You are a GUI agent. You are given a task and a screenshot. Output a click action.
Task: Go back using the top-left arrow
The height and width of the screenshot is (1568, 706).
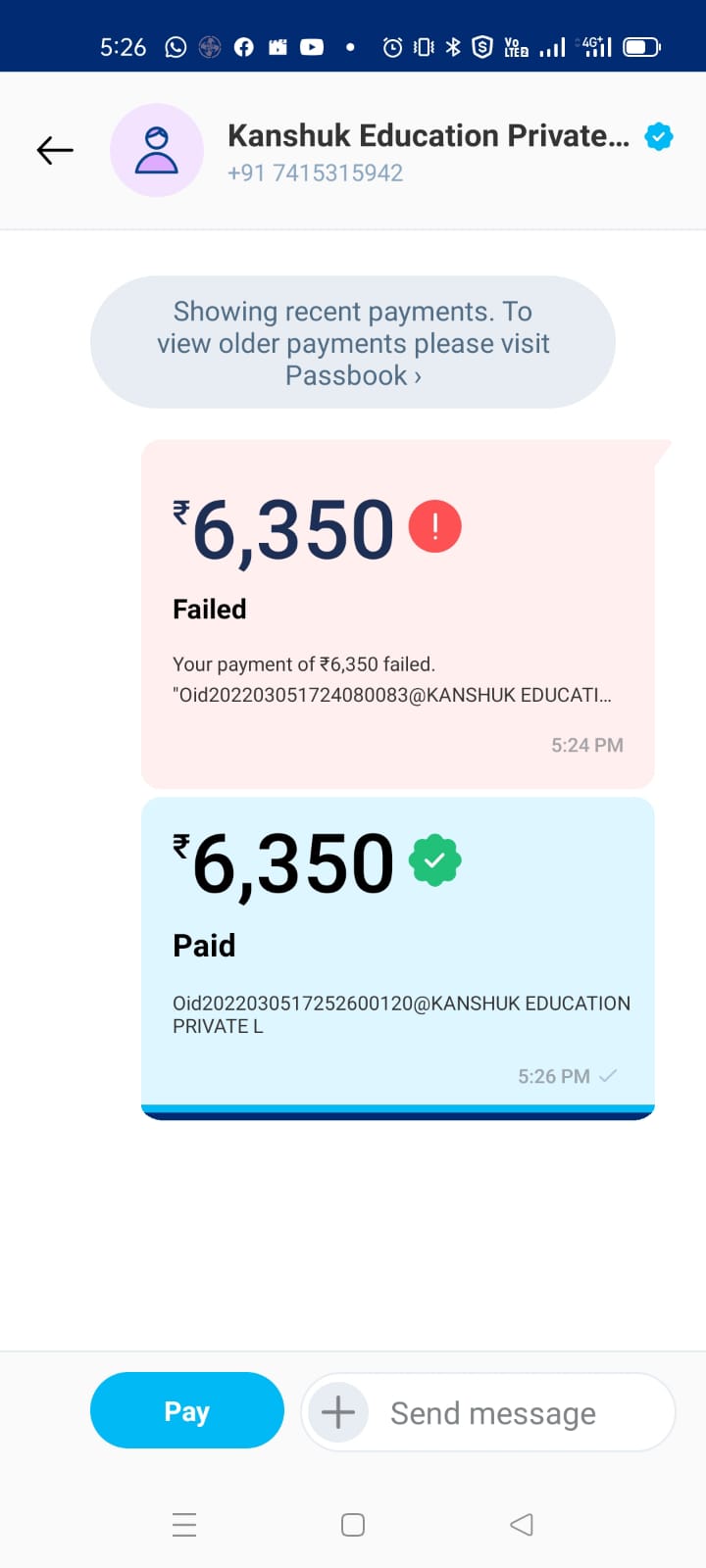tap(55, 150)
